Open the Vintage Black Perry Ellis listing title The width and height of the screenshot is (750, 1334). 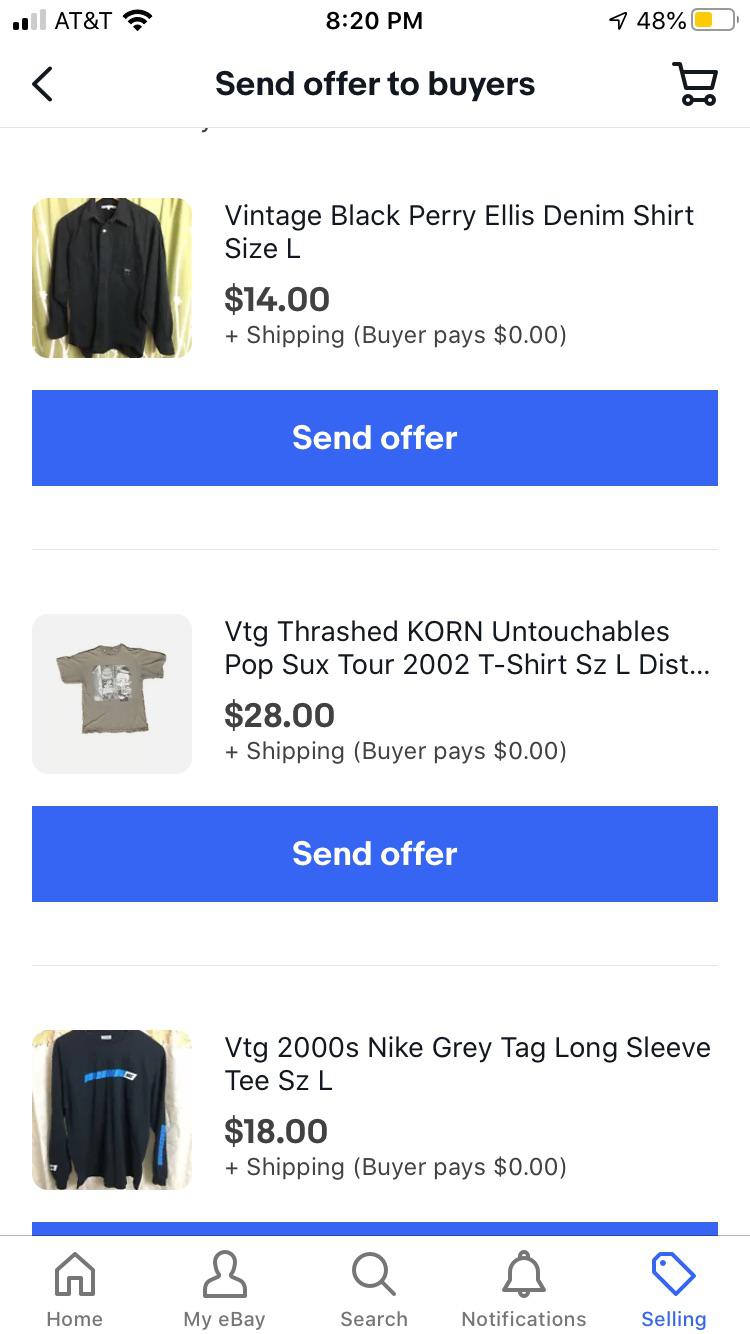click(459, 231)
